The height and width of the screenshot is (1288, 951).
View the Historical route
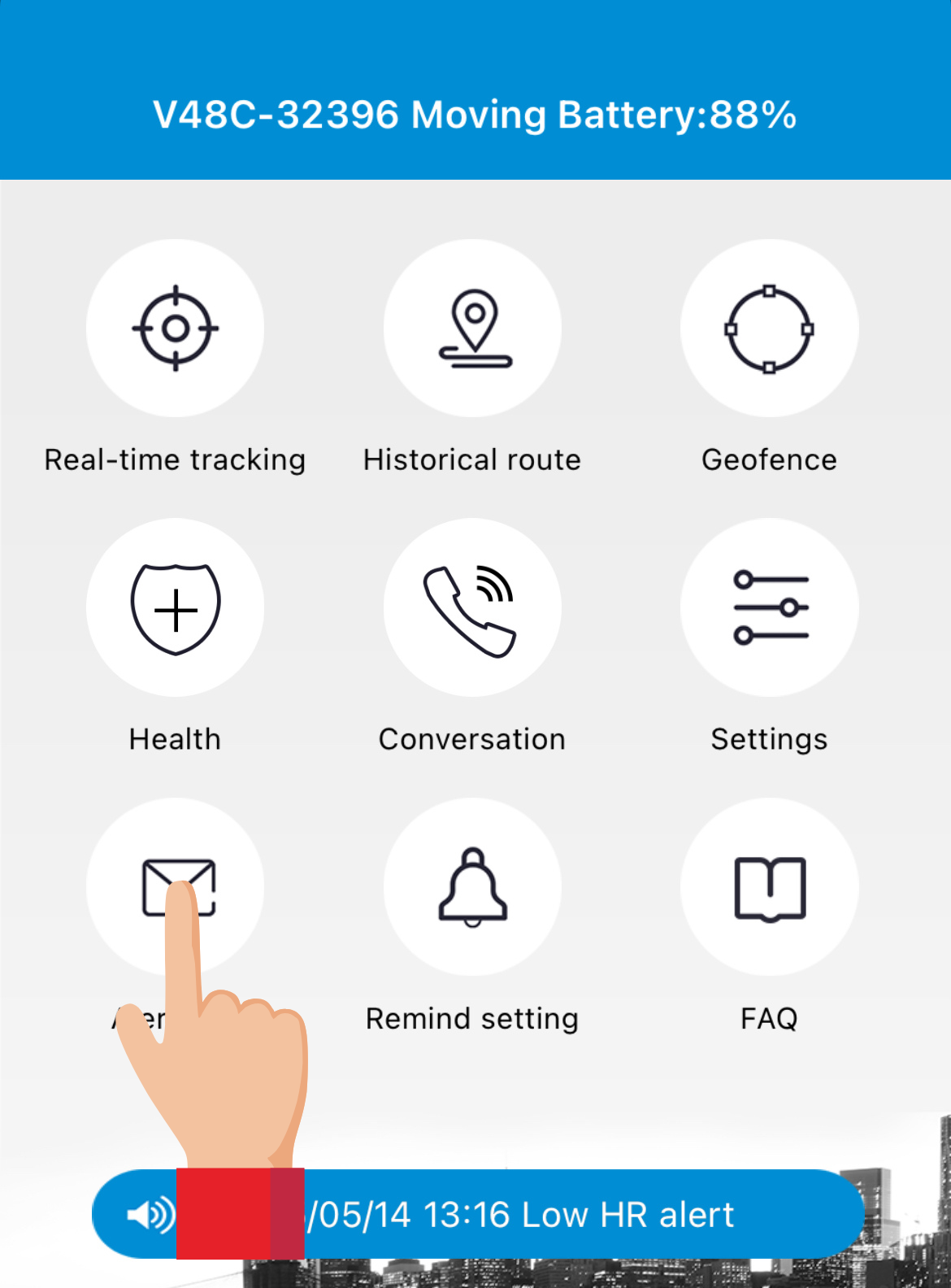tap(472, 329)
